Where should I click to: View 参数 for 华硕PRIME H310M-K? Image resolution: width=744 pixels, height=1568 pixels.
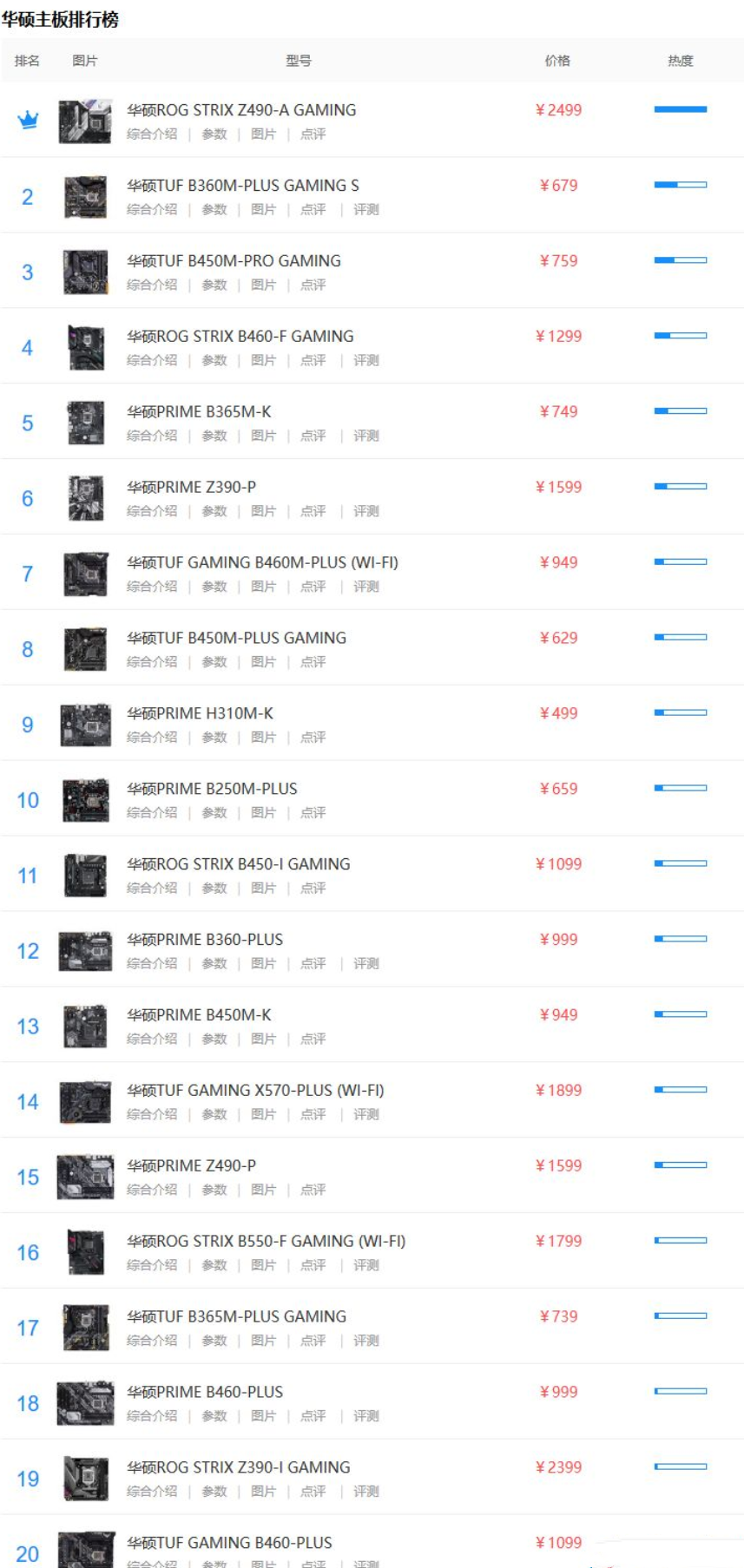point(214,737)
